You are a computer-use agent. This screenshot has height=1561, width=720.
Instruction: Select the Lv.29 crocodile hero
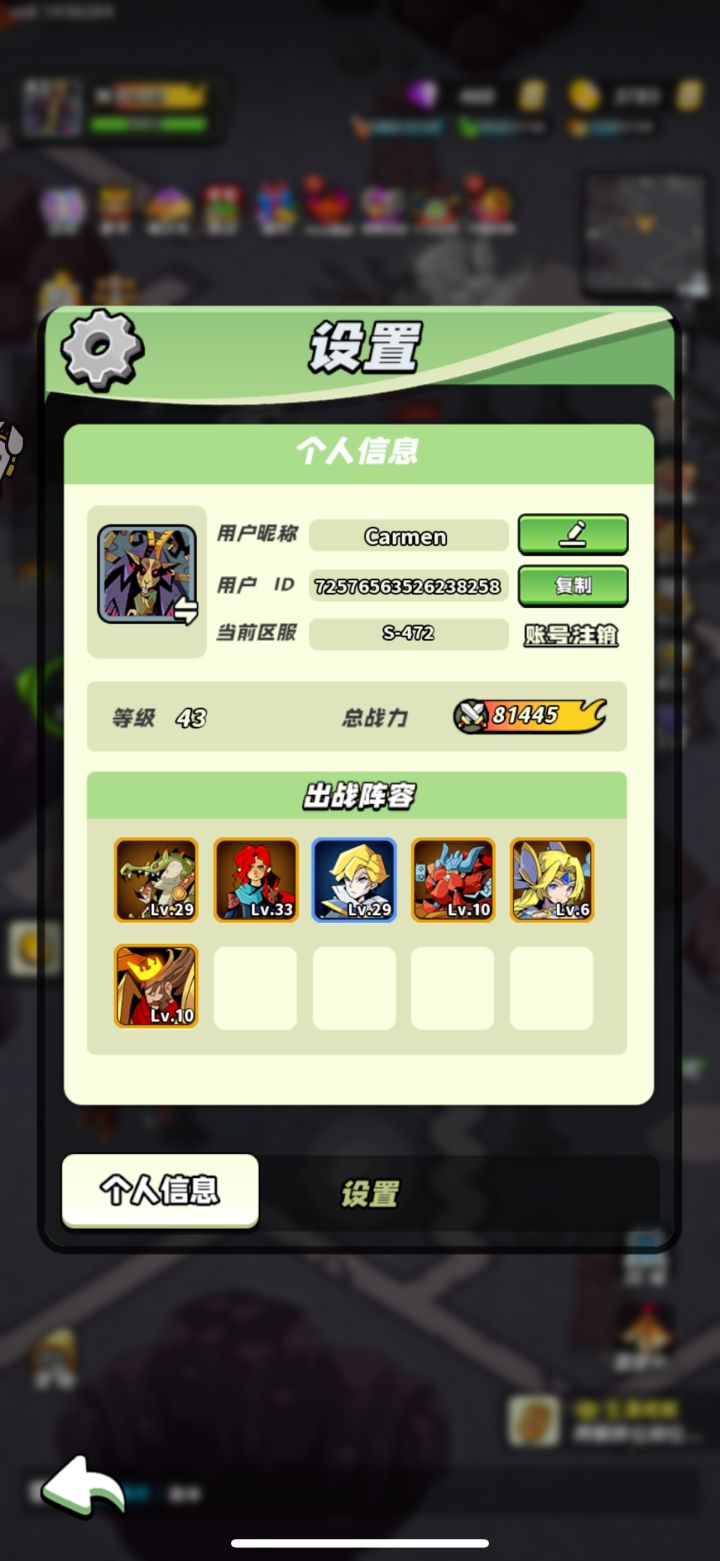click(156, 880)
